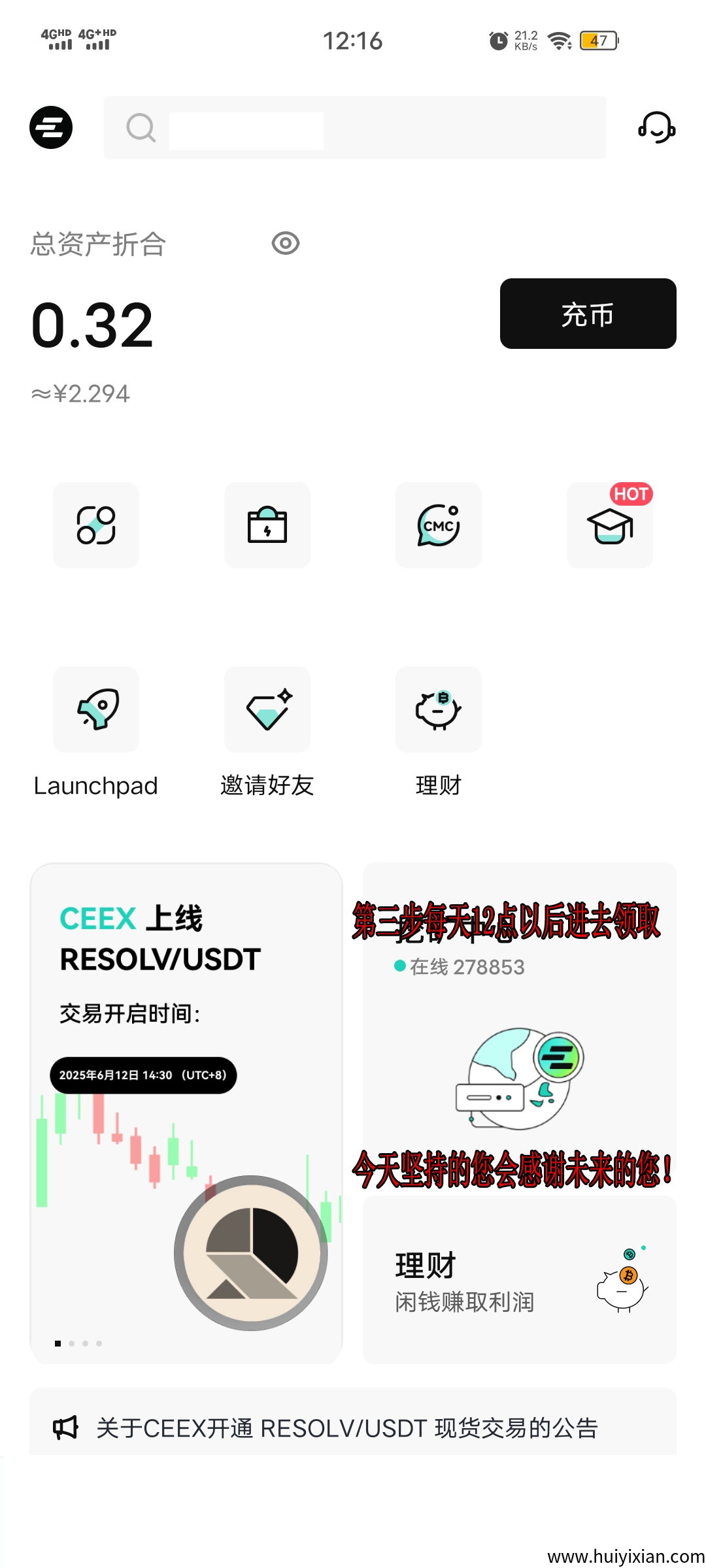Open customer service via the headset icon
The height and width of the screenshot is (1568, 706).
coord(656,127)
